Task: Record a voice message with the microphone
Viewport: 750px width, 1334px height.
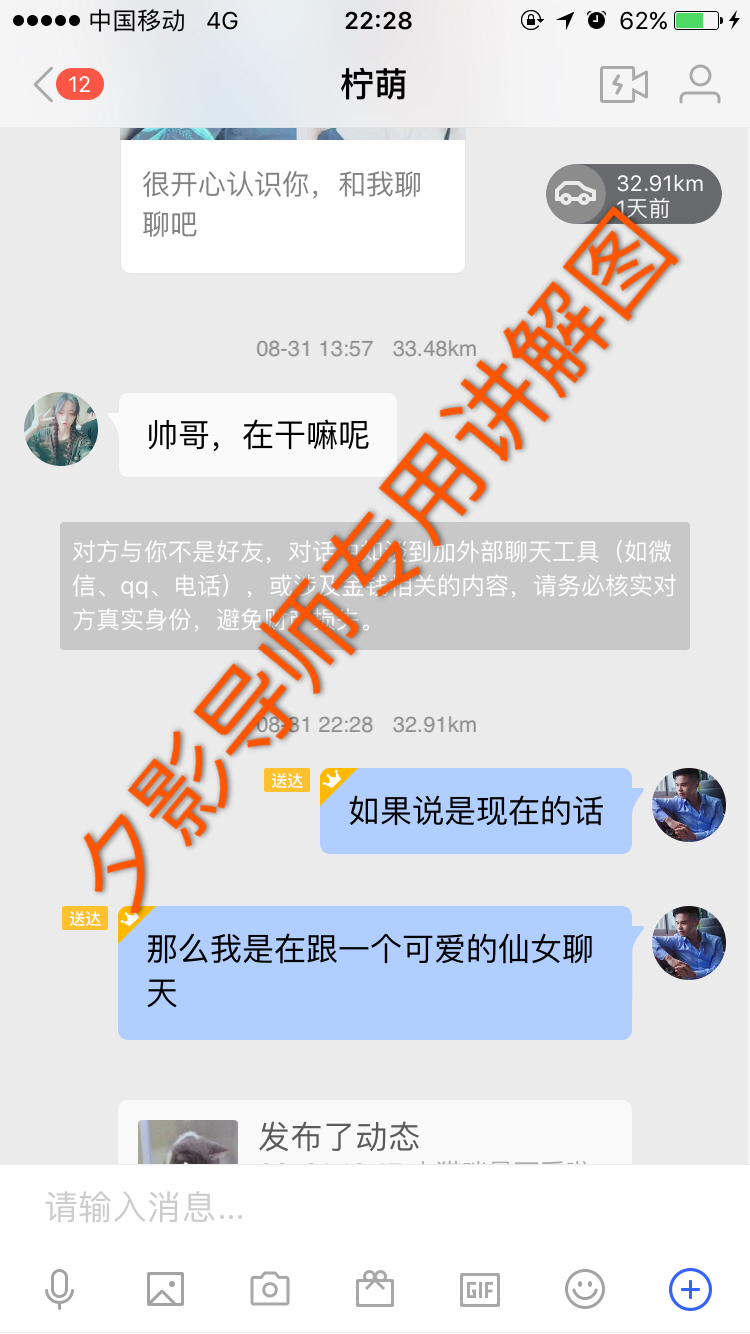Action: tap(60, 1290)
